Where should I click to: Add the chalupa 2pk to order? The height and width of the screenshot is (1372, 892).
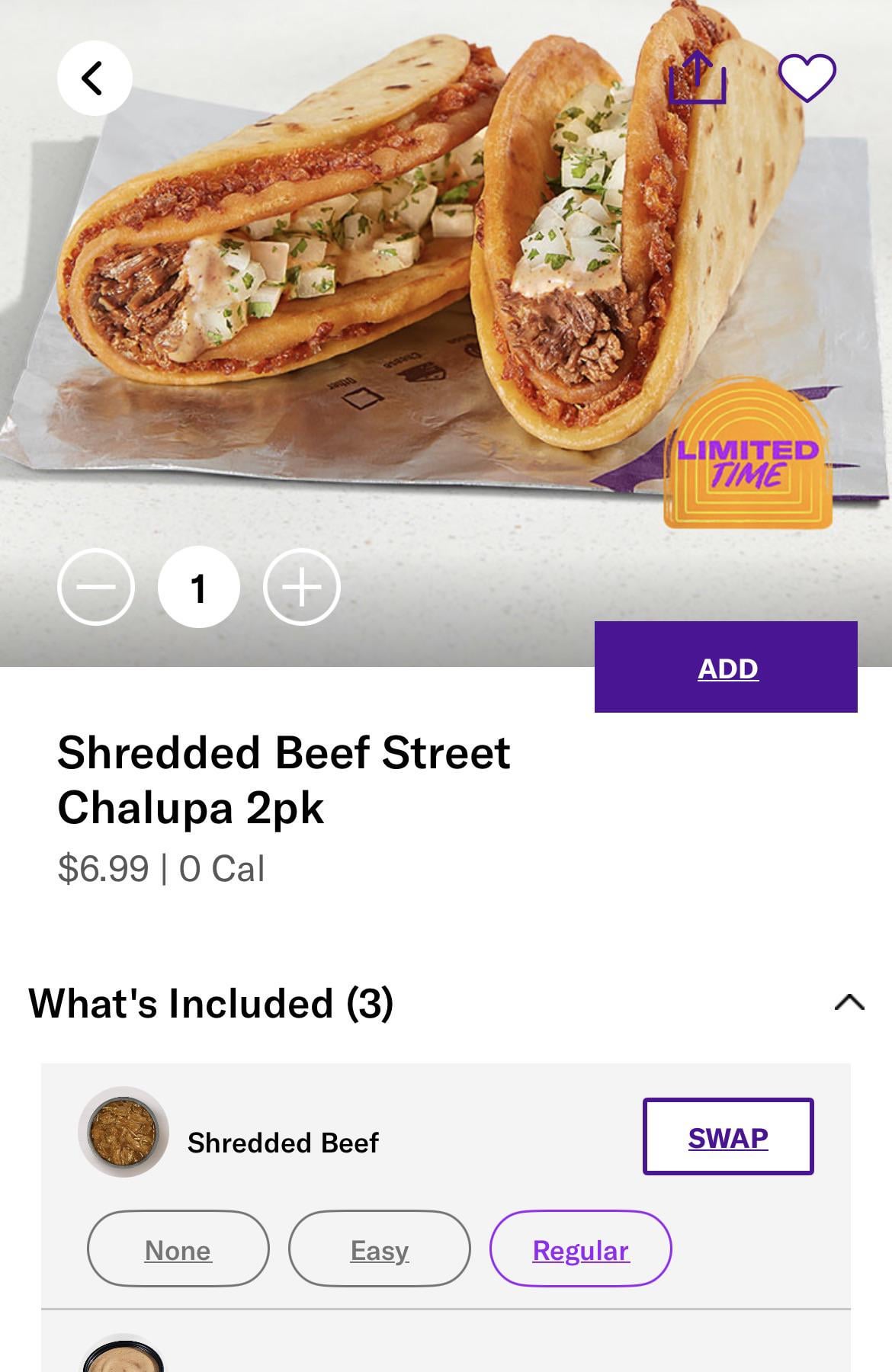(726, 668)
